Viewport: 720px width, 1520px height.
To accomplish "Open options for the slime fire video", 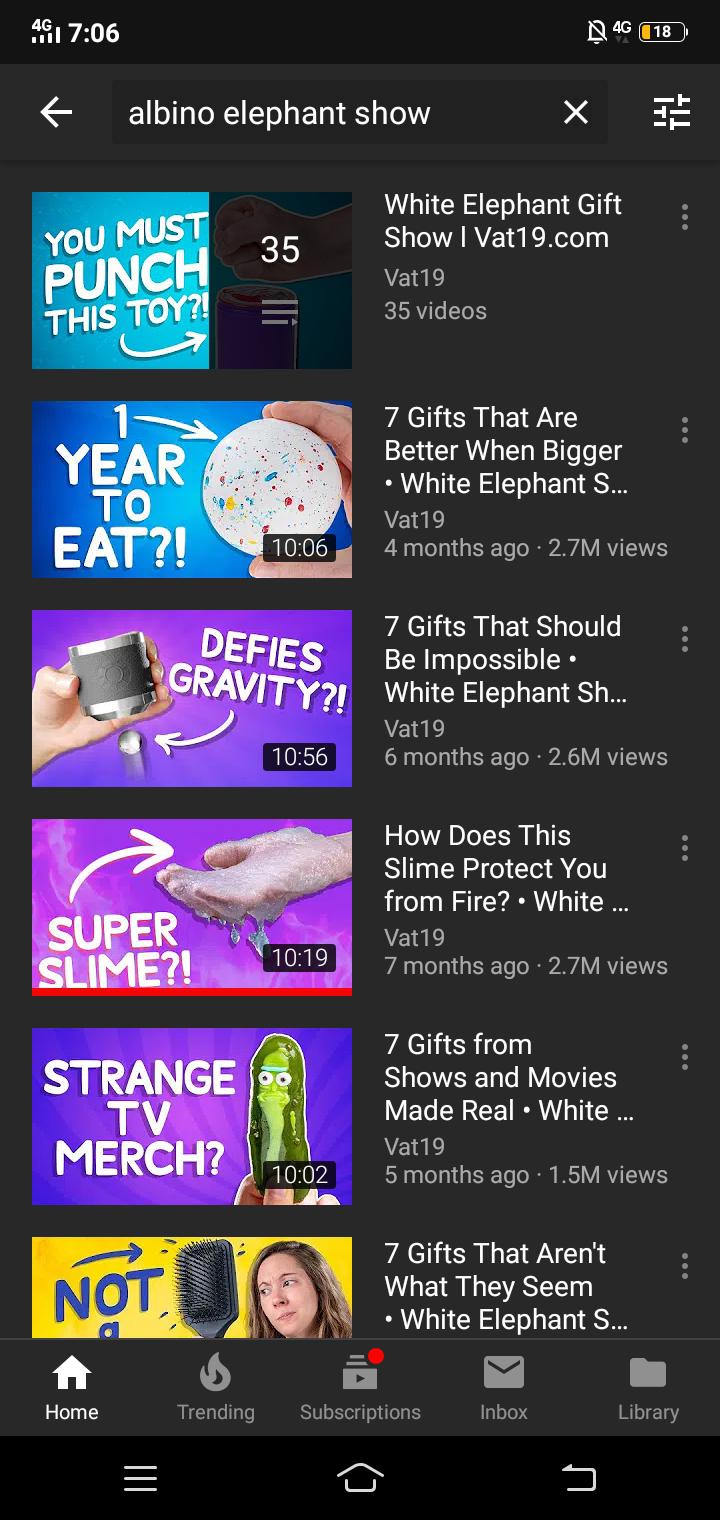I will coord(685,848).
